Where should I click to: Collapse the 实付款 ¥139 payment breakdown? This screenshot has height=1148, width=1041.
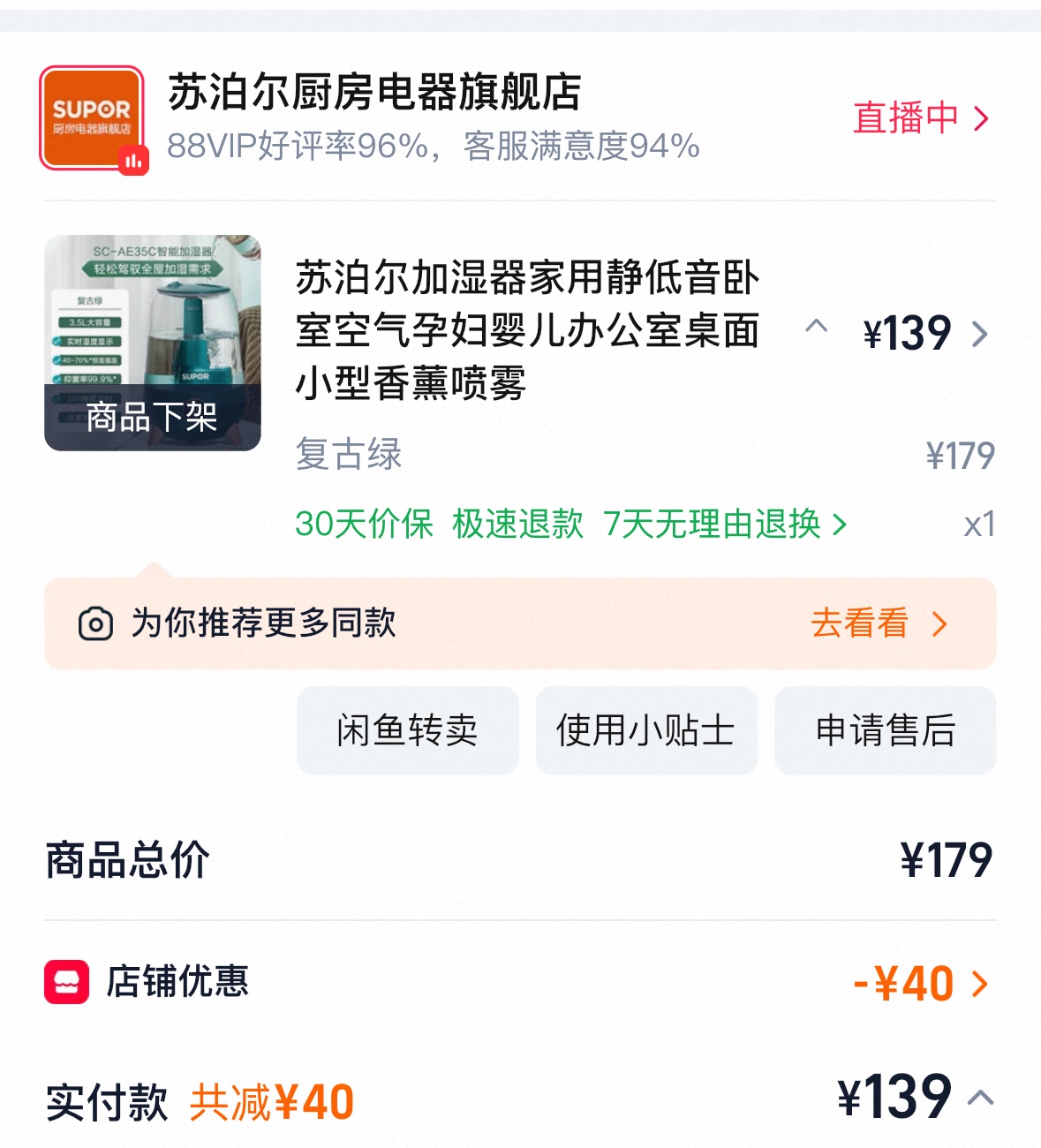point(980,1098)
